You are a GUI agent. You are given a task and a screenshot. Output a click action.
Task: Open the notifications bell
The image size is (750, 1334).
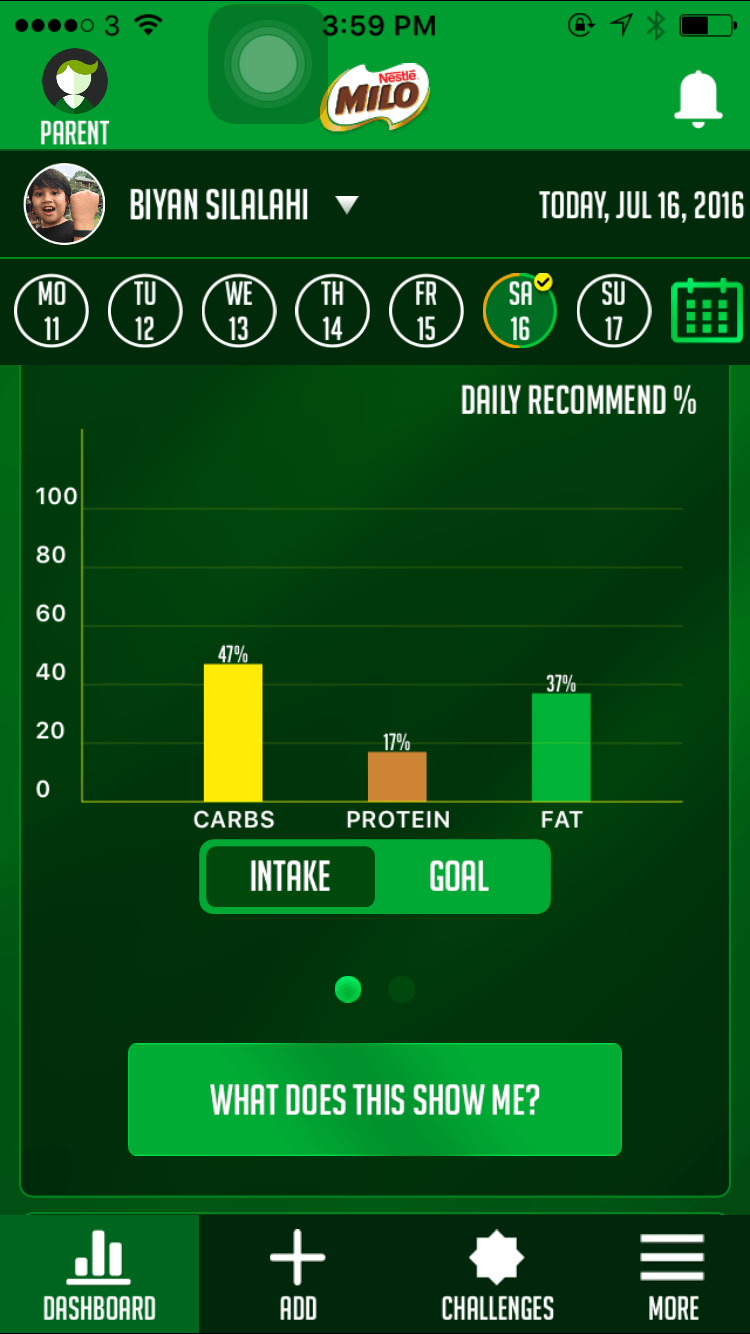pos(698,99)
